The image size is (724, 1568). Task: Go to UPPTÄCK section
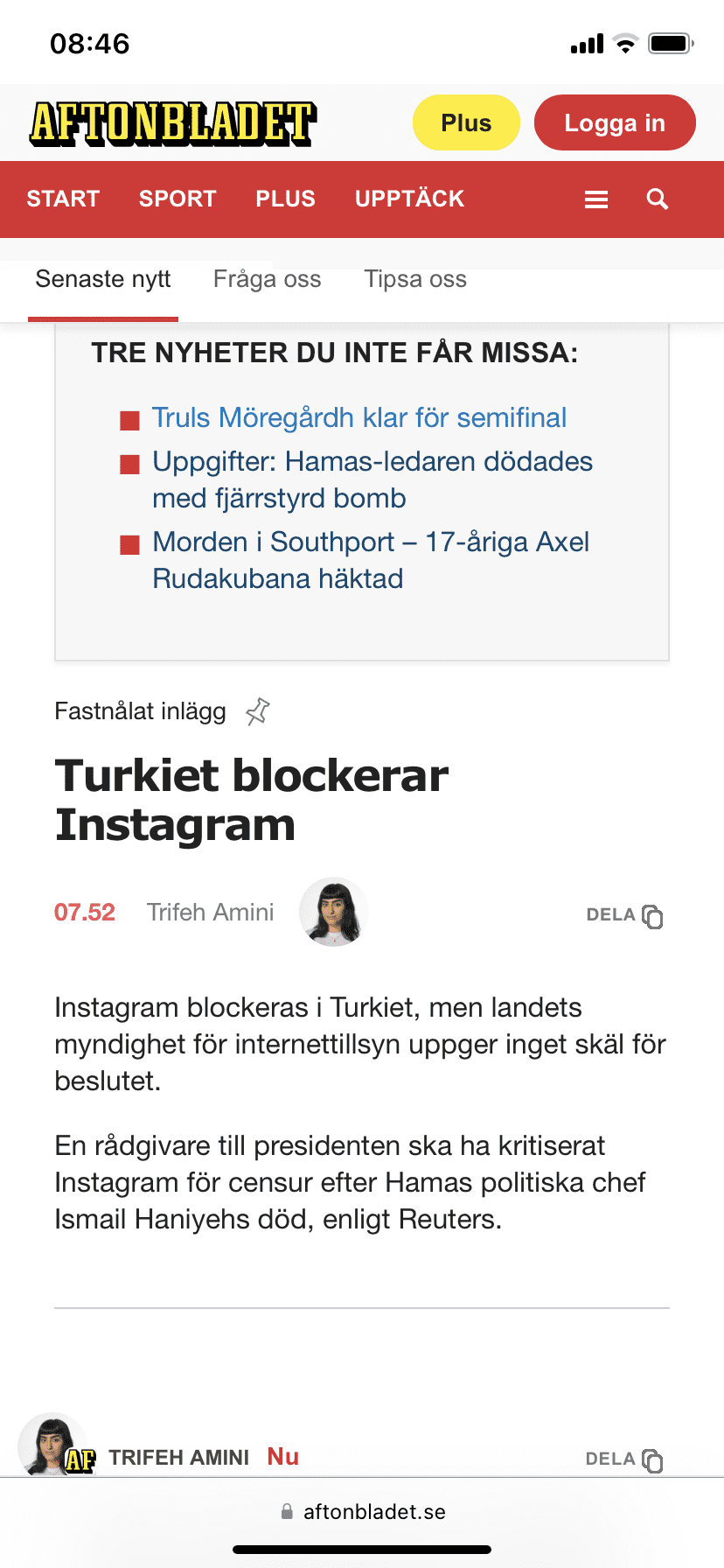pos(409,199)
